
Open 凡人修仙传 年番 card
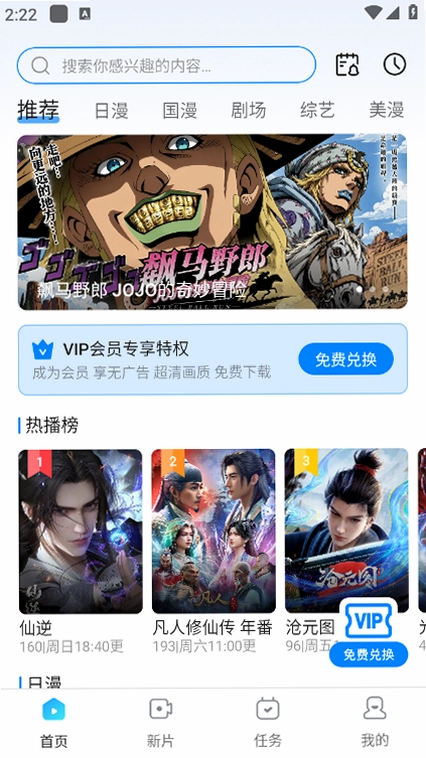coord(213,551)
